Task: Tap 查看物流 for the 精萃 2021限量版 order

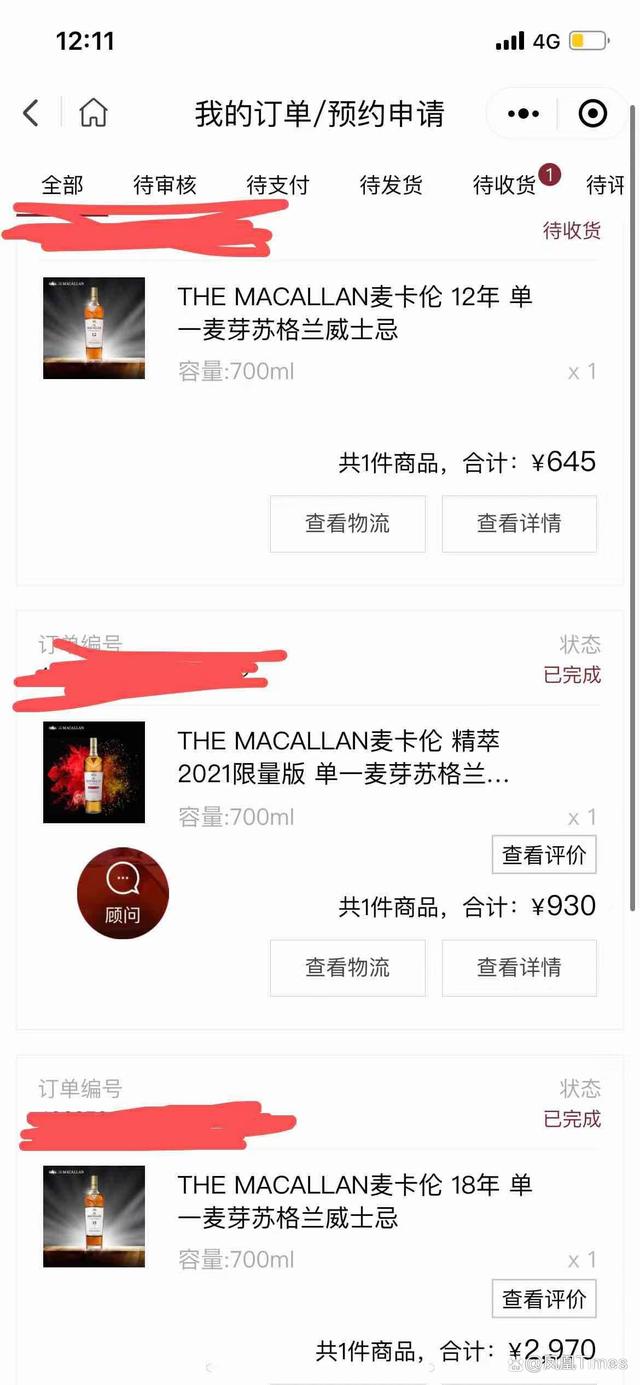Action: [x=348, y=967]
